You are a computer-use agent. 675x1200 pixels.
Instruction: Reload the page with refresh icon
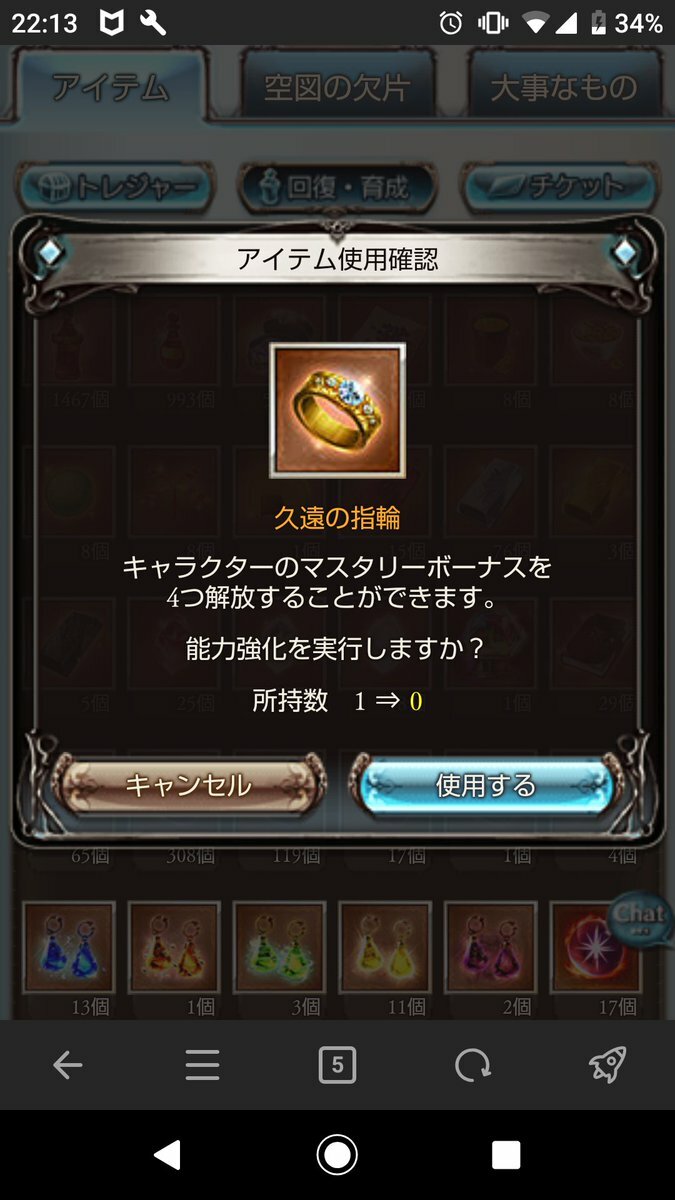pos(472,1066)
